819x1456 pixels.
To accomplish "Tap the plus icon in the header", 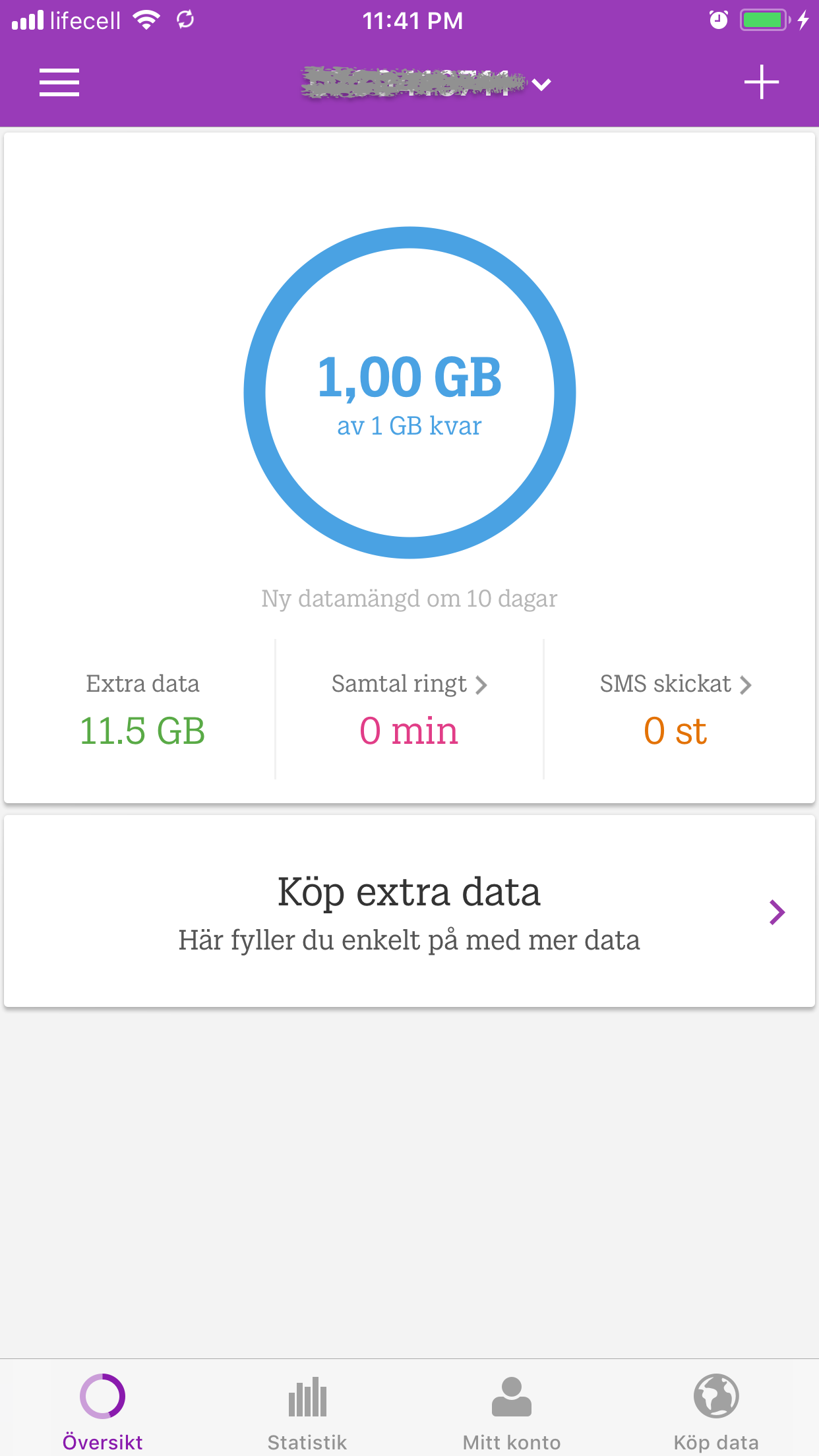I will 762,82.
